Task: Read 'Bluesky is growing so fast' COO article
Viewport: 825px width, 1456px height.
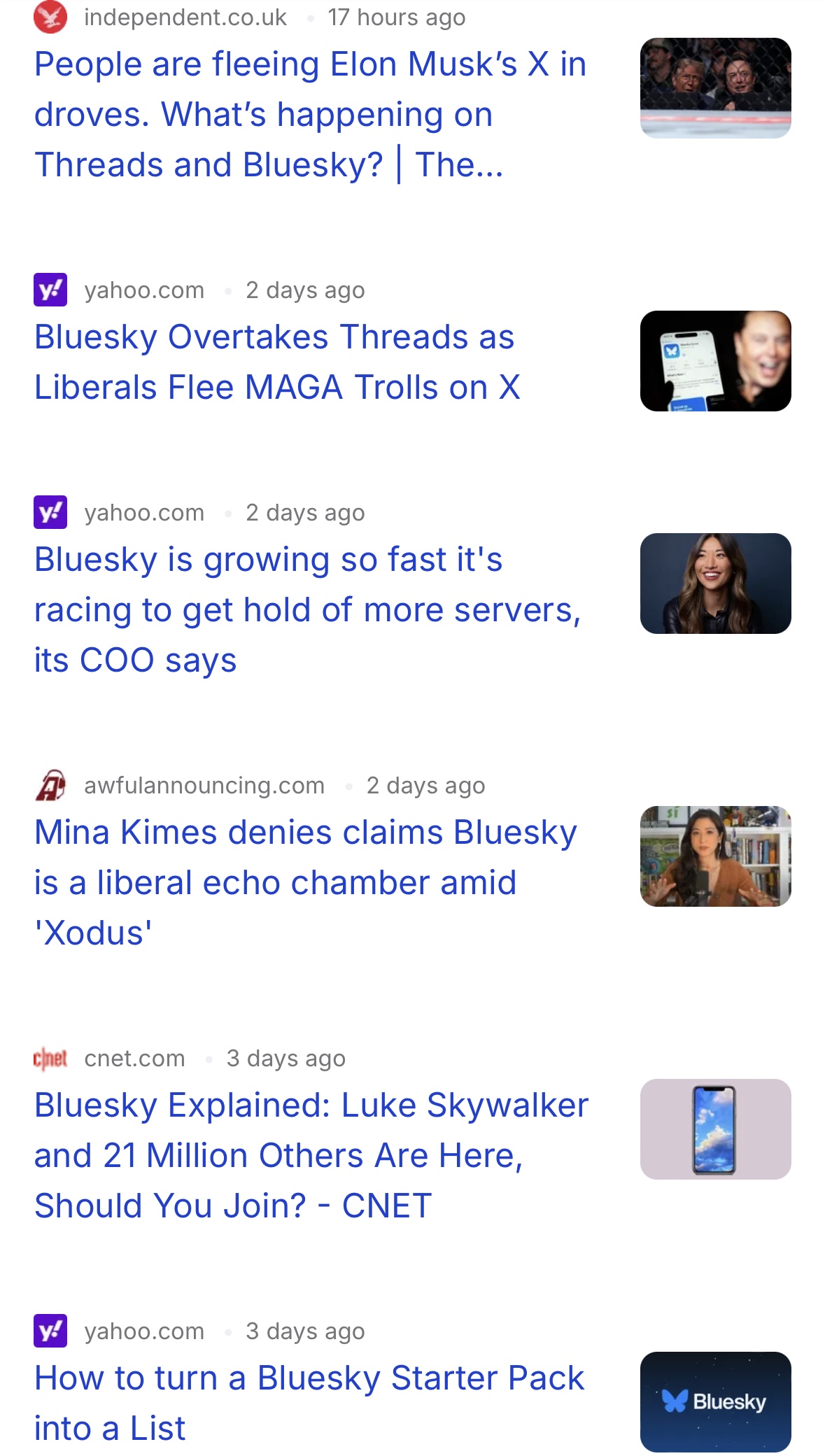Action: click(308, 609)
